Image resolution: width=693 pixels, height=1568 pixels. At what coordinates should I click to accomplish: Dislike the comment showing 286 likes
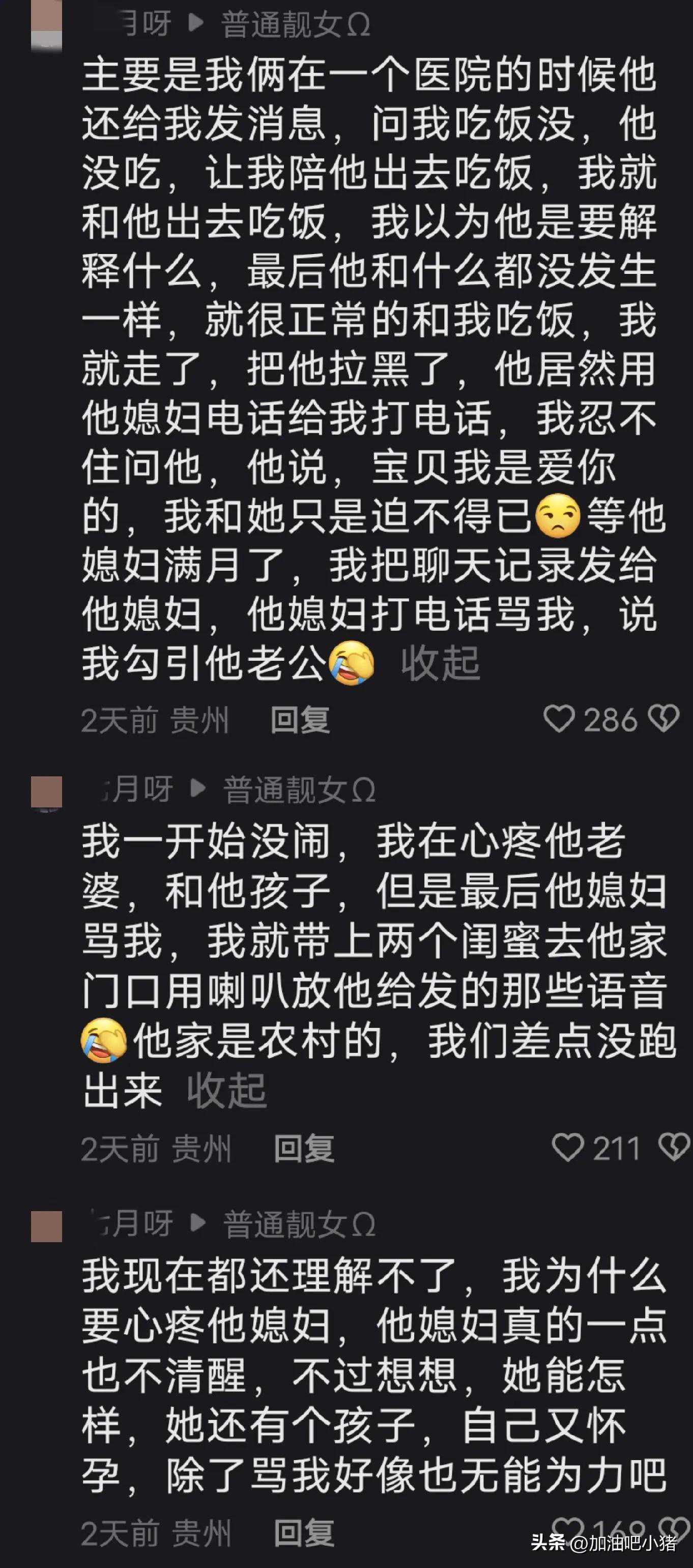click(663, 719)
